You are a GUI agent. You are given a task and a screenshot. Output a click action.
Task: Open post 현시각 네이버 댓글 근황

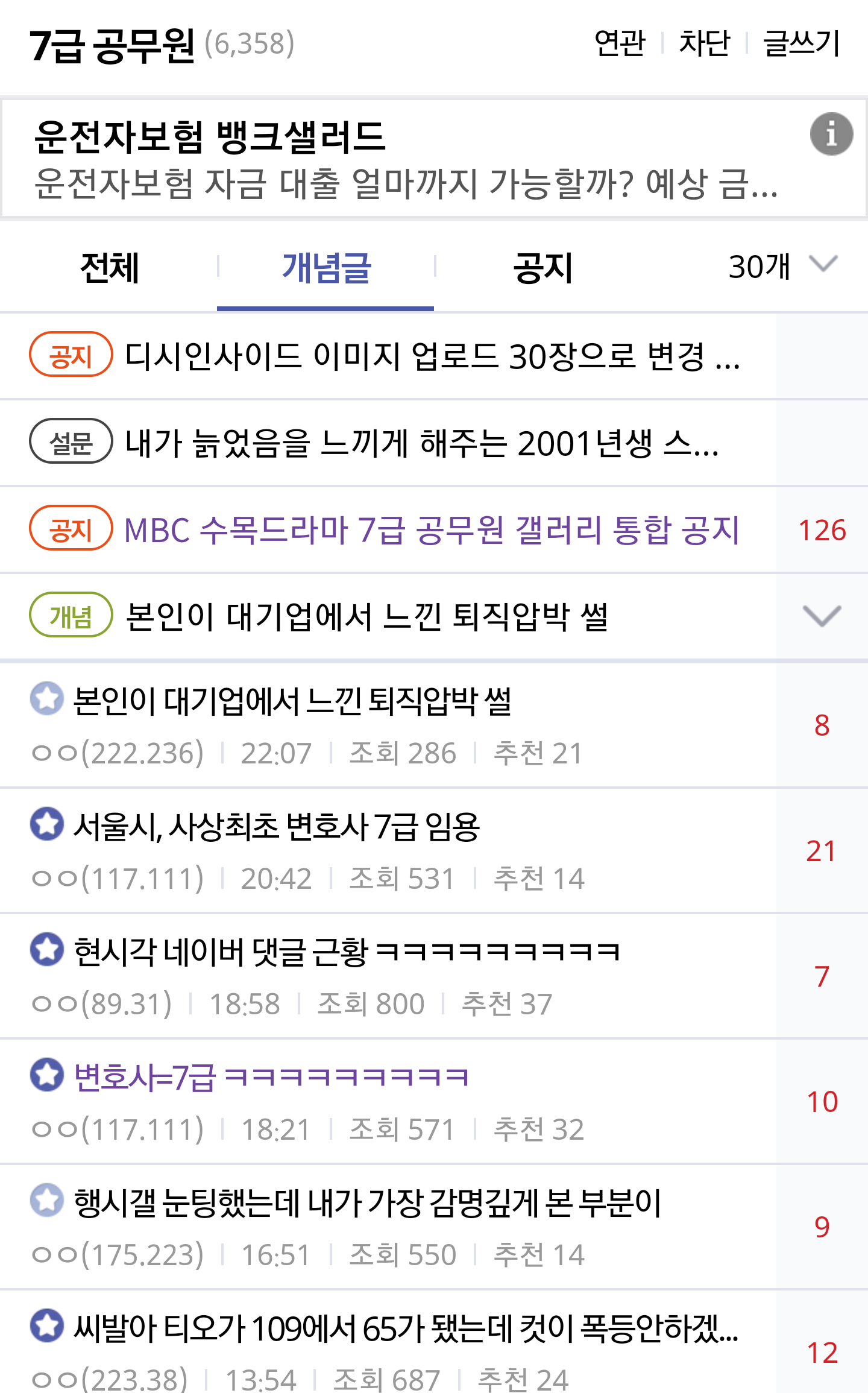pos(347,952)
